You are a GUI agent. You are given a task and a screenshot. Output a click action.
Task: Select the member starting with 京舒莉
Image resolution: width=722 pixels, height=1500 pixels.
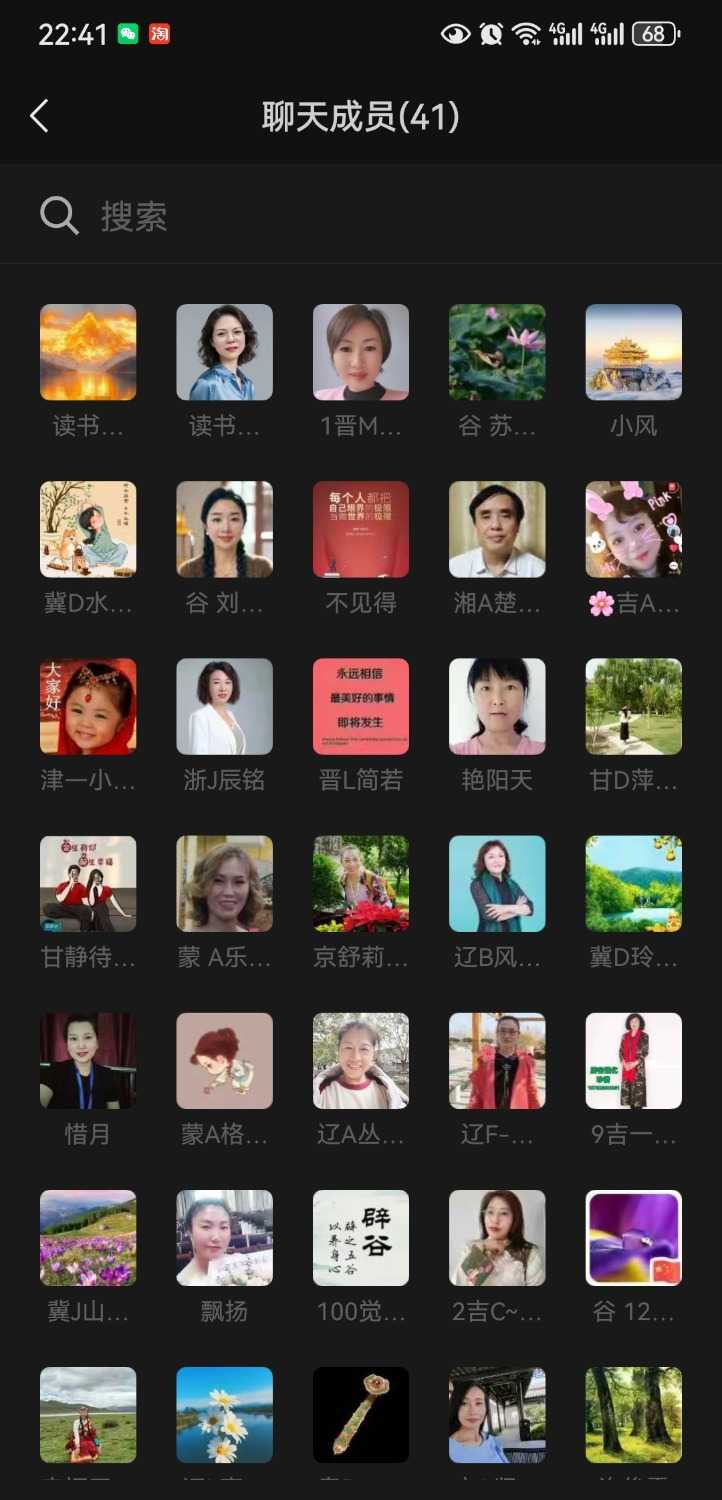(360, 884)
